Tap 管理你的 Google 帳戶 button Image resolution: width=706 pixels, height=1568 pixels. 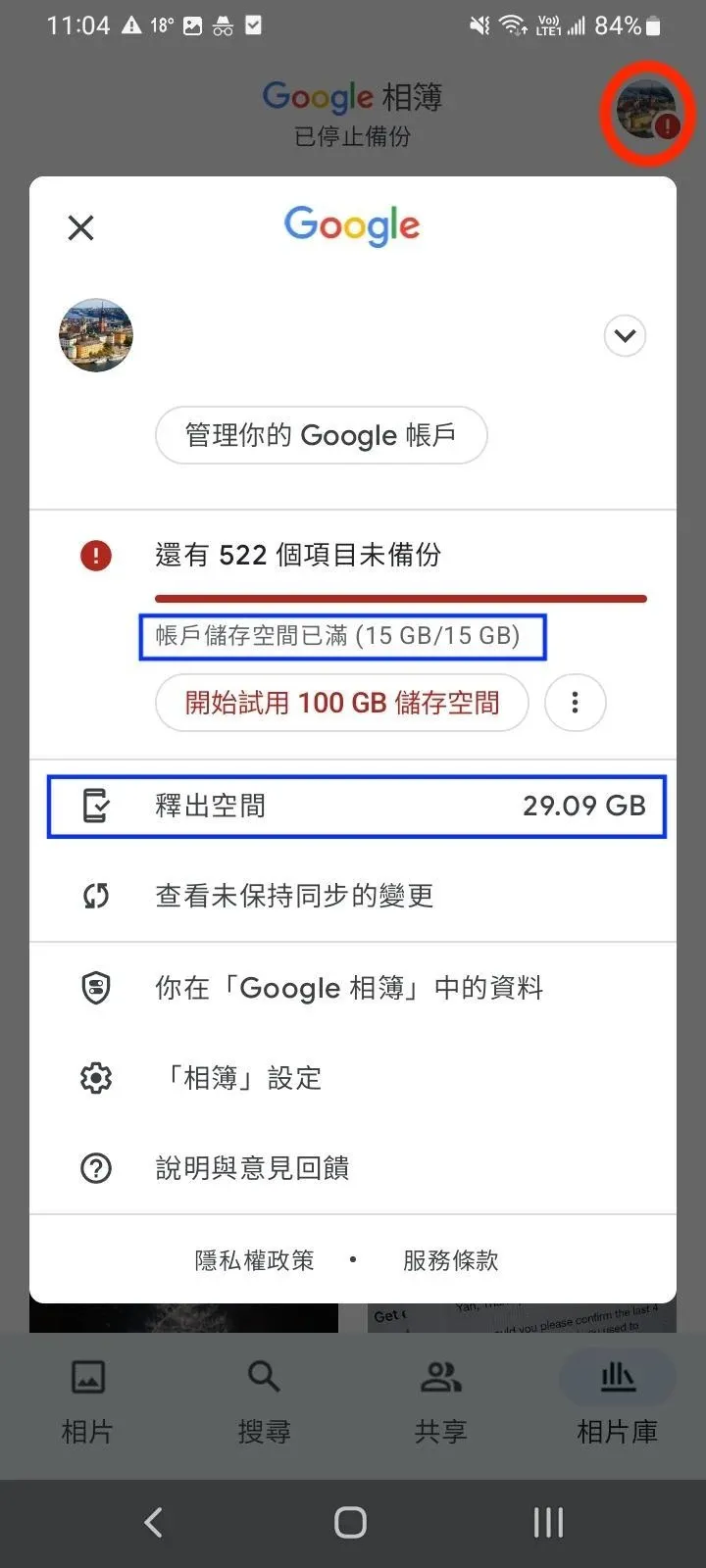point(321,435)
